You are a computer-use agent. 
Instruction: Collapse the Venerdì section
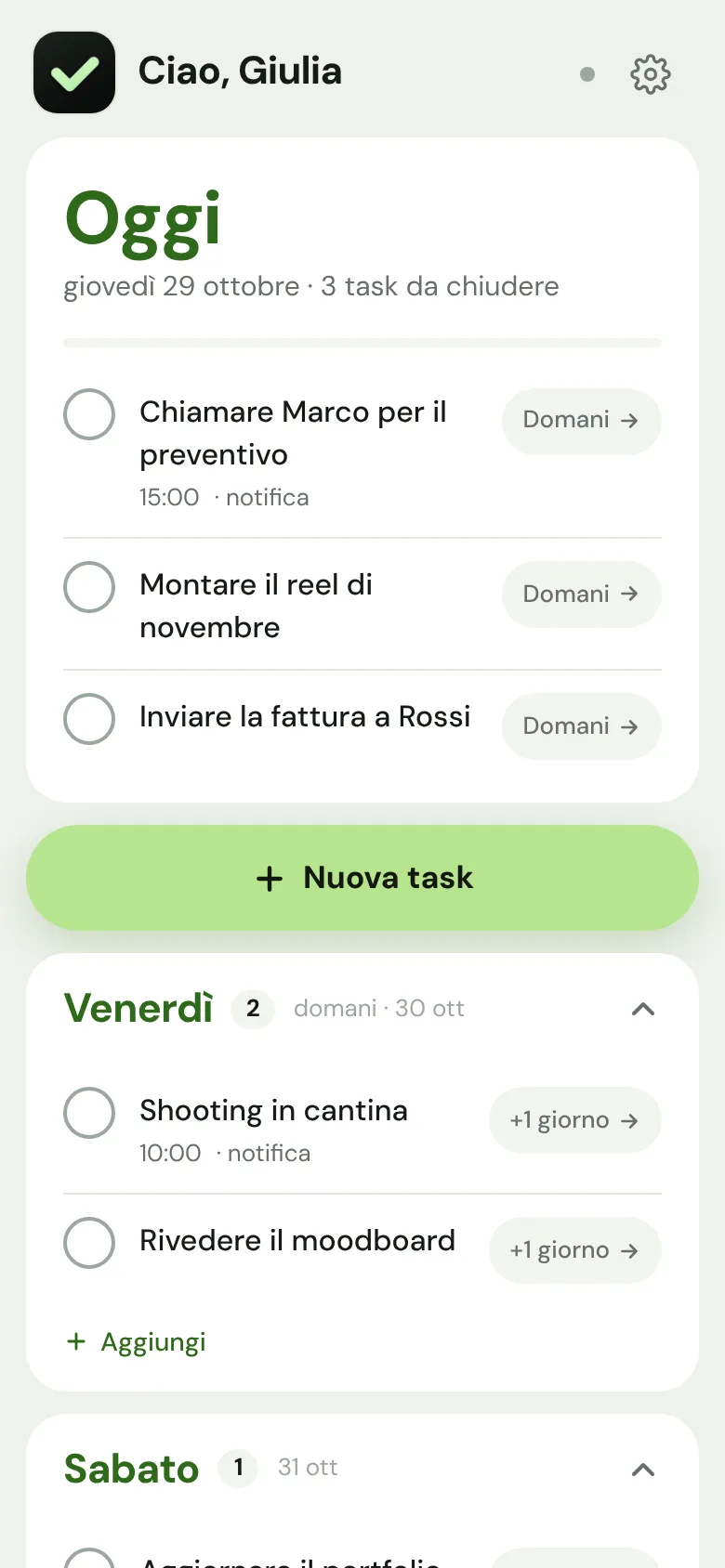pyautogui.click(x=643, y=1009)
